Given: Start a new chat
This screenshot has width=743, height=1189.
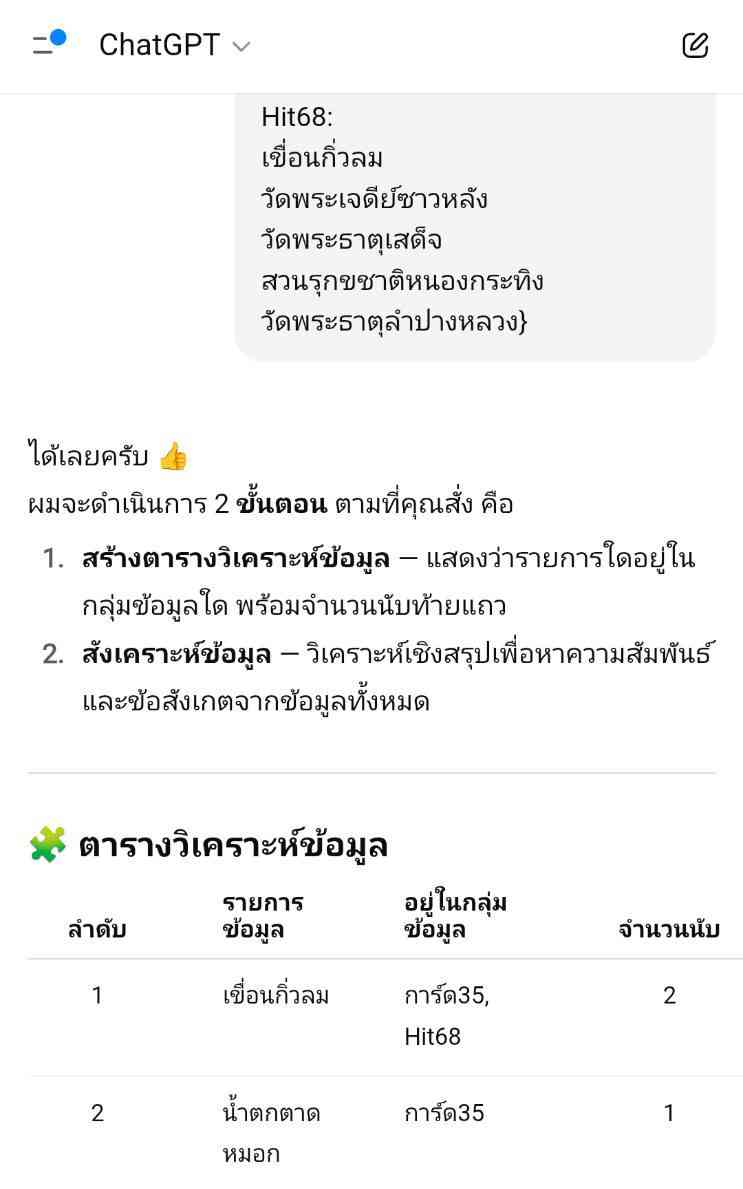Looking at the screenshot, I should tap(695, 45).
